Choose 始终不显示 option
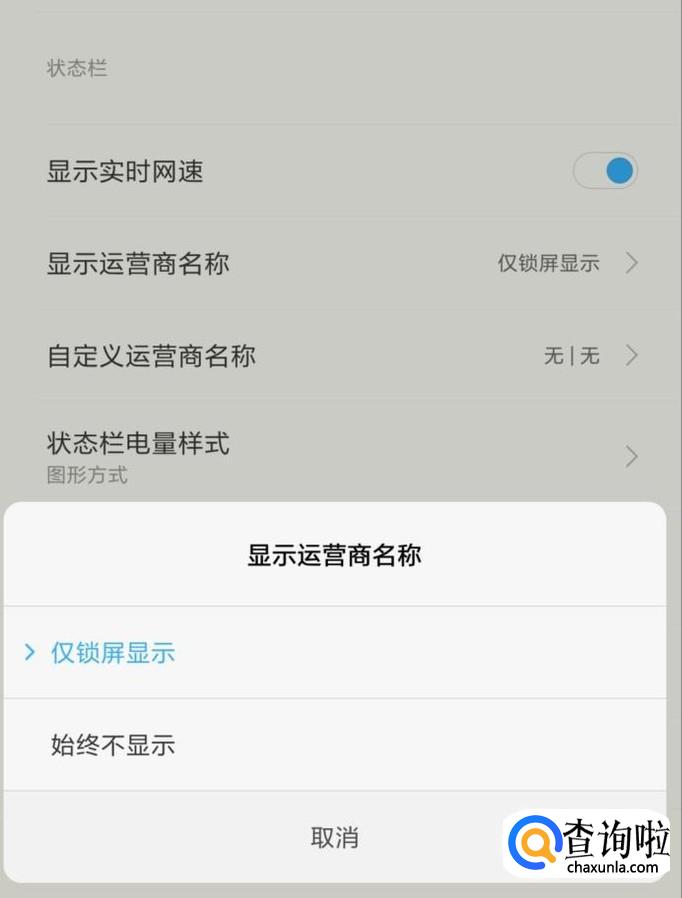Image resolution: width=682 pixels, height=898 pixels. coord(113,745)
